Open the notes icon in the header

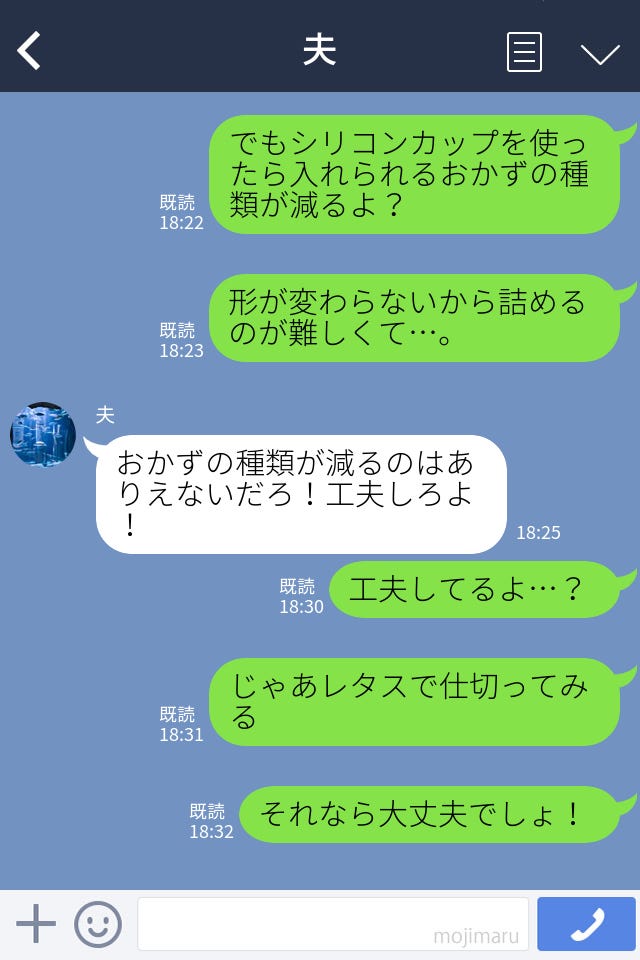click(x=524, y=52)
